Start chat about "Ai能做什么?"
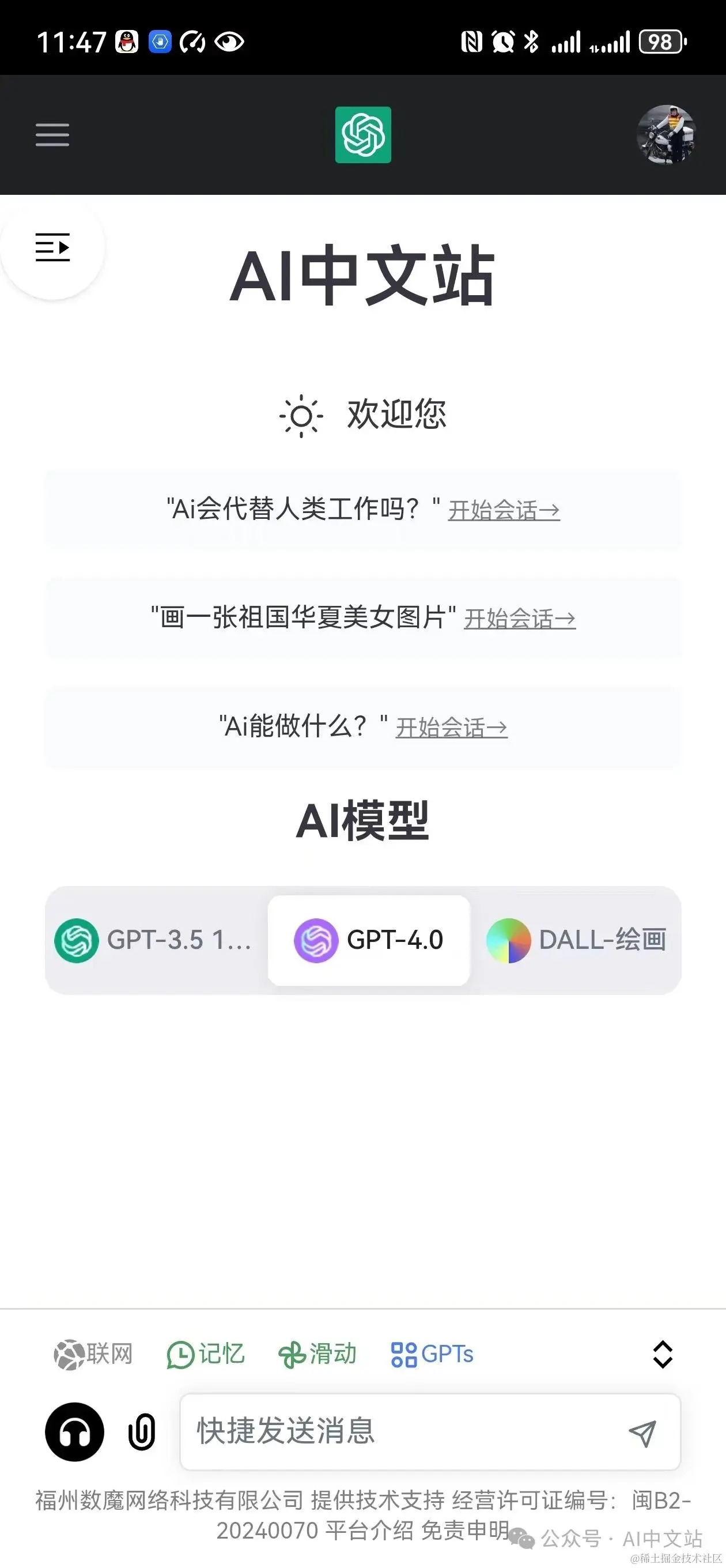Image resolution: width=726 pixels, height=1568 pixels. point(451,728)
